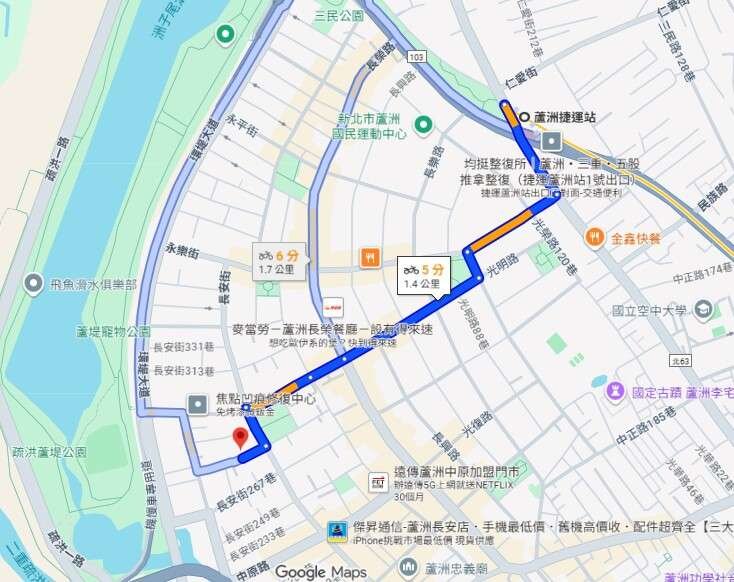Tap the red destination pin
The width and height of the screenshot is (734, 582).
(239, 439)
